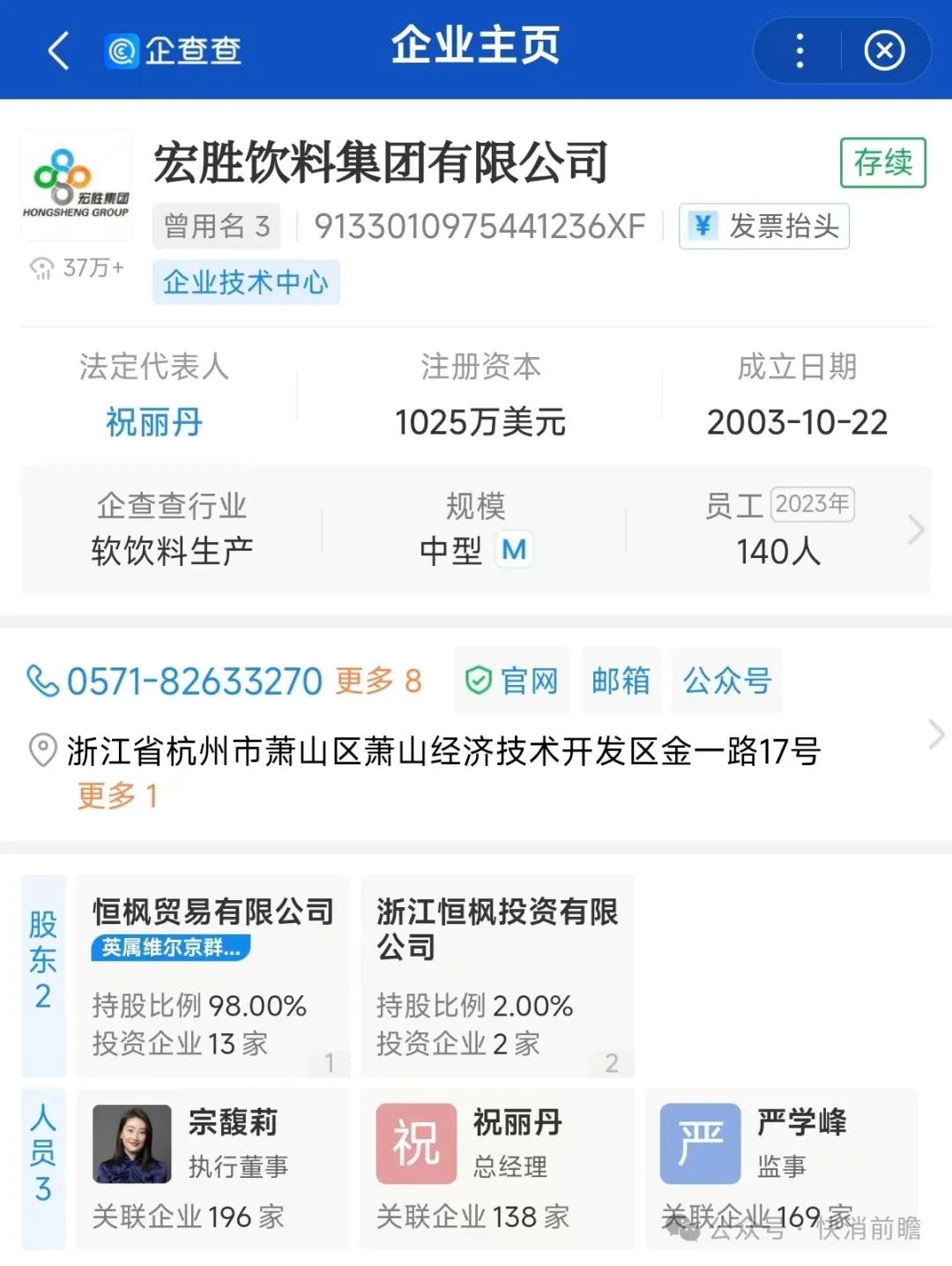Open the 官网 official website
This screenshot has width=952, height=1266.
point(511,681)
